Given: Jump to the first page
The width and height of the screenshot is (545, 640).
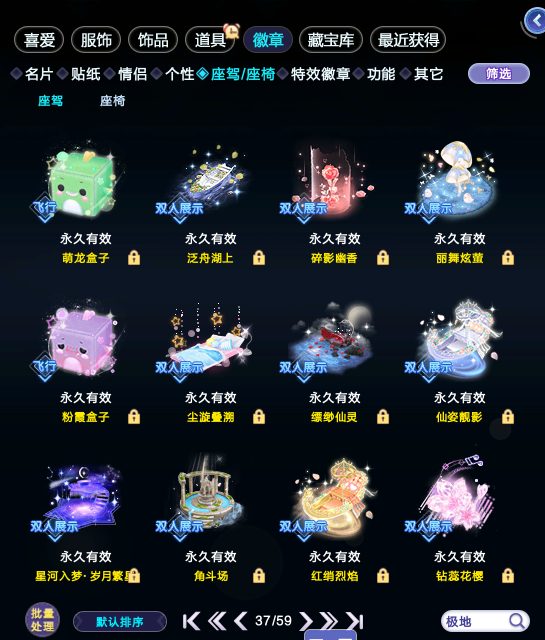Looking at the screenshot, I should click(191, 621).
